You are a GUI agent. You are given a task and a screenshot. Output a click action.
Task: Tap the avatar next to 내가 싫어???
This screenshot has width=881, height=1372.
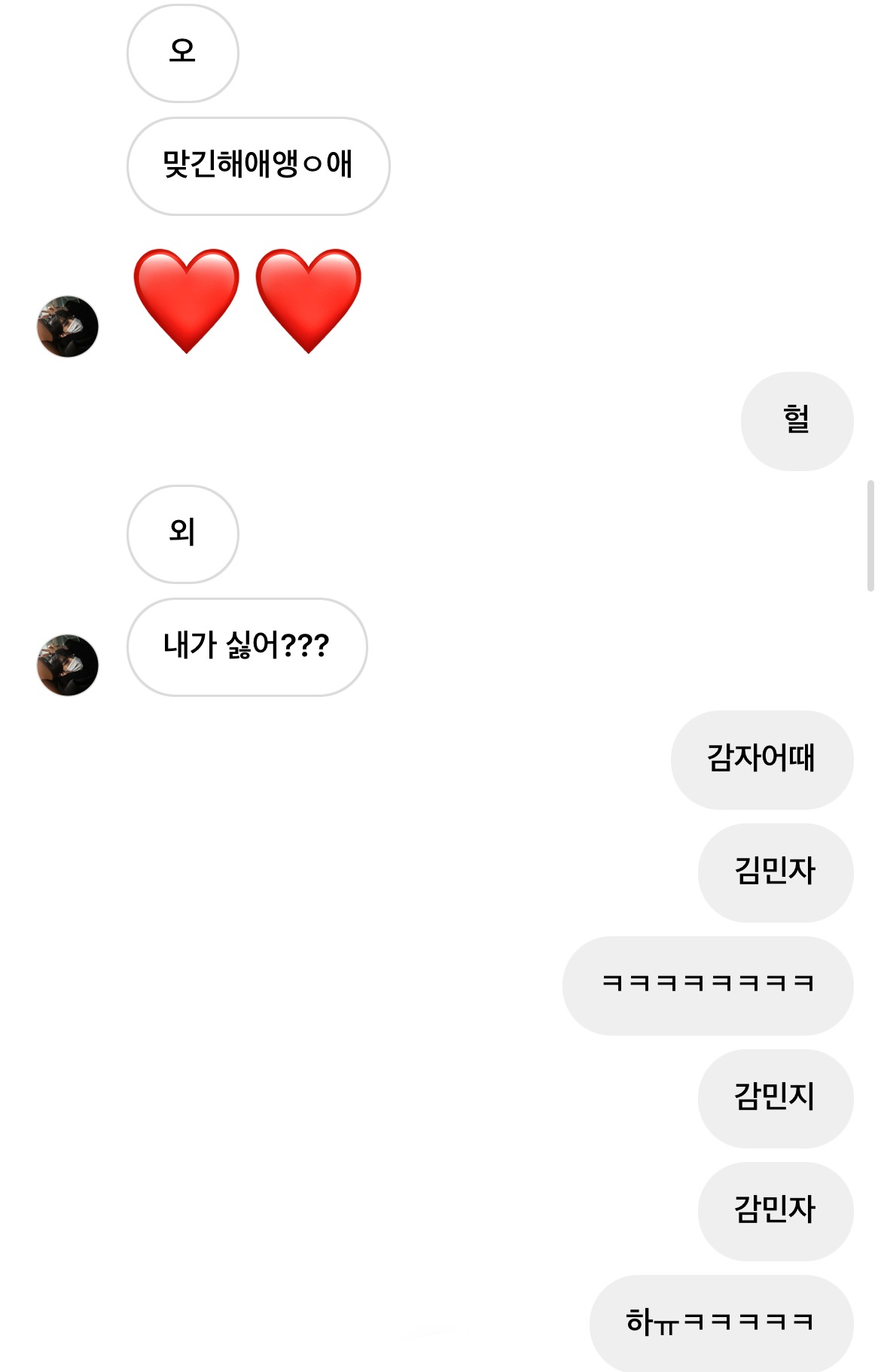68,665
